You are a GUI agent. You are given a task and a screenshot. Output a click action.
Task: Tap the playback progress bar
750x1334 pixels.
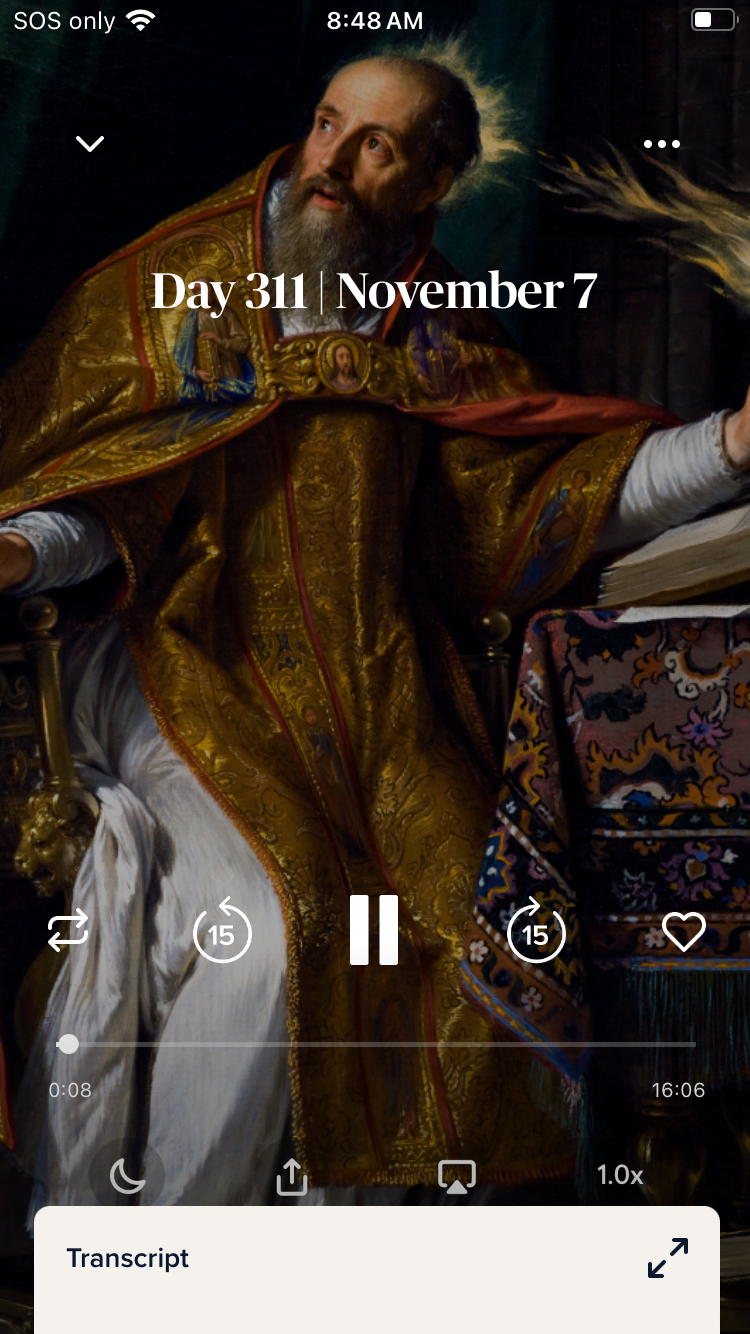pyautogui.click(x=380, y=1044)
